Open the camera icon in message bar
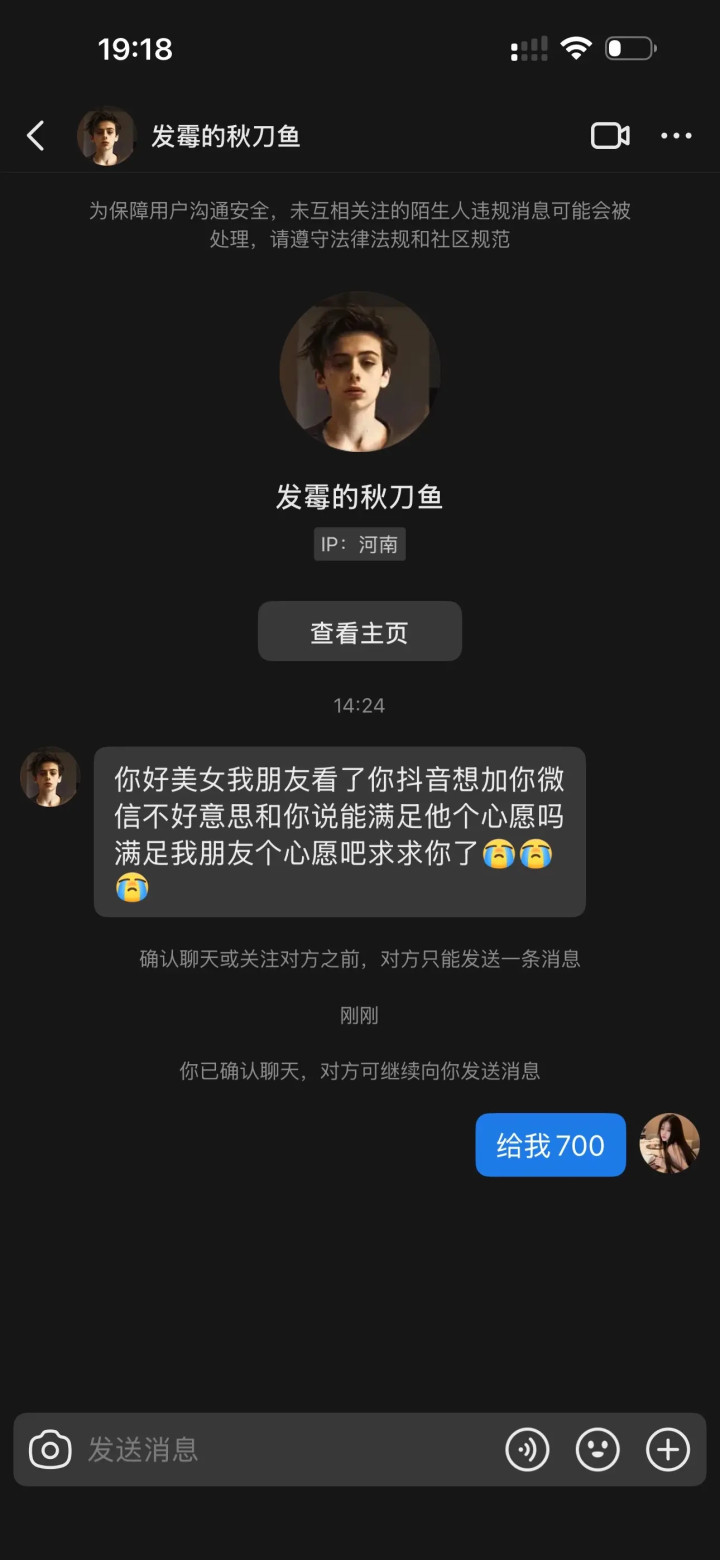 tap(50, 1449)
